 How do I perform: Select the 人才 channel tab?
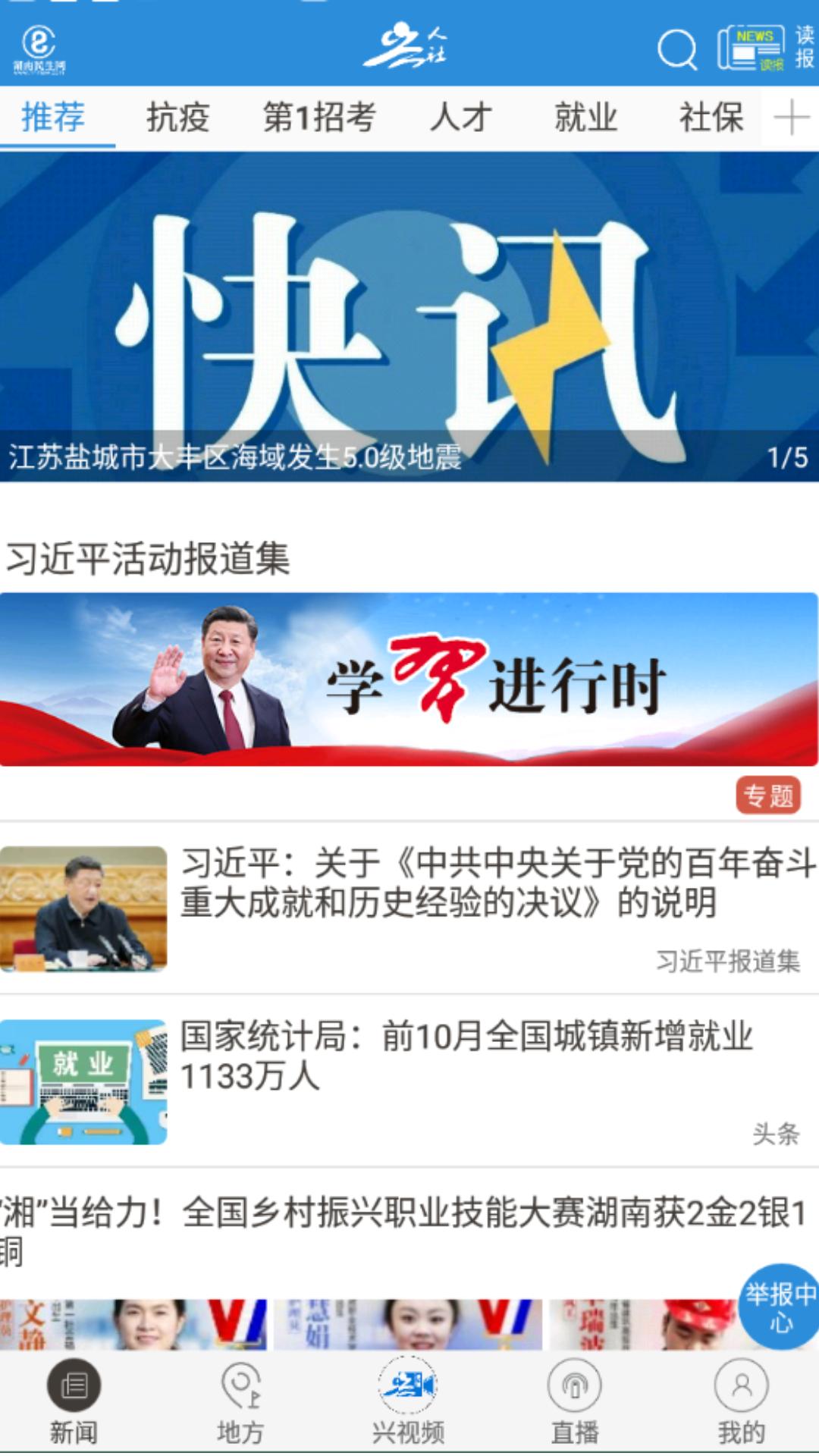click(x=461, y=115)
